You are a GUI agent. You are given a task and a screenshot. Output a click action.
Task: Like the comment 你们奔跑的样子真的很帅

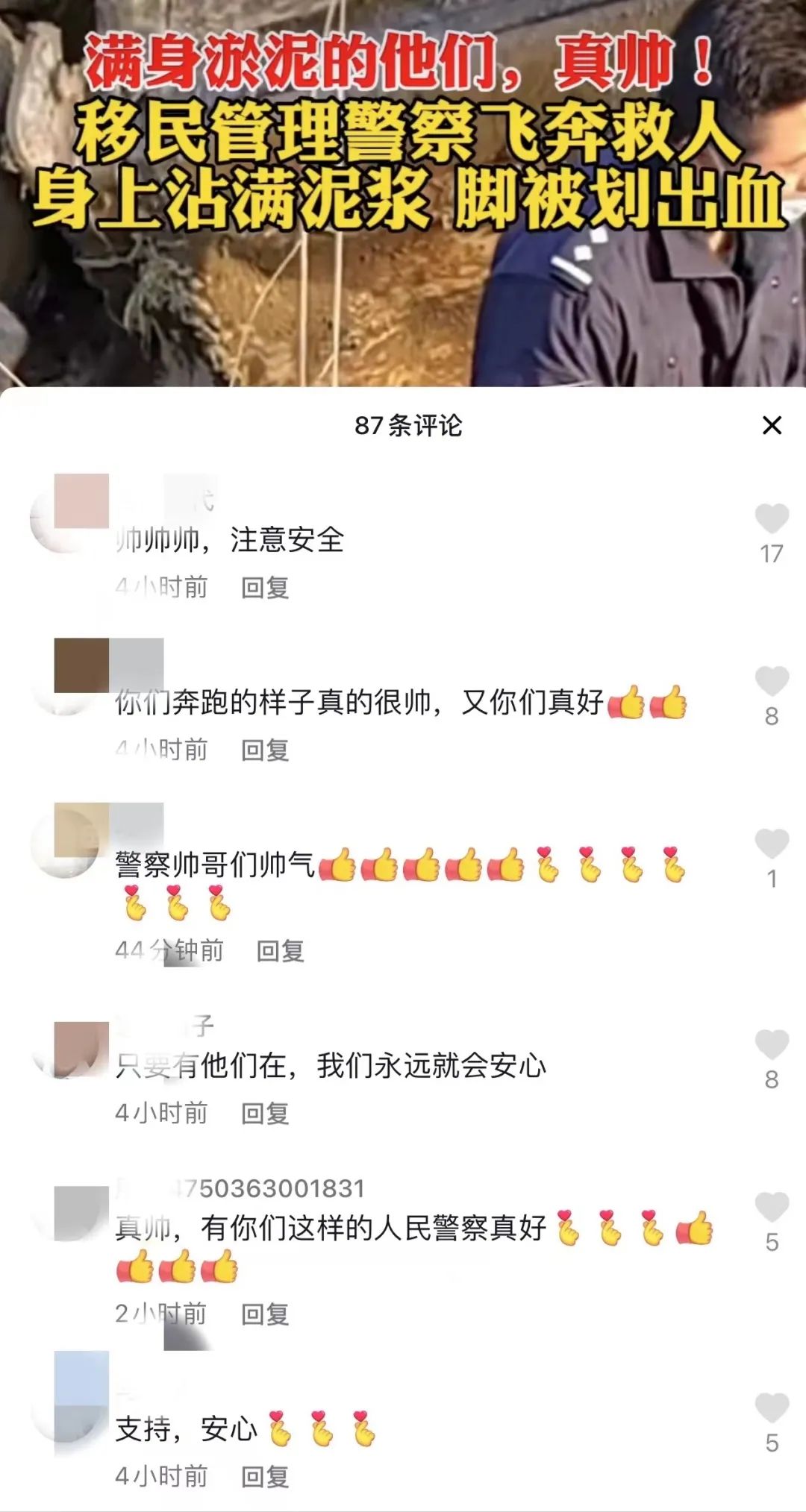tap(772, 682)
